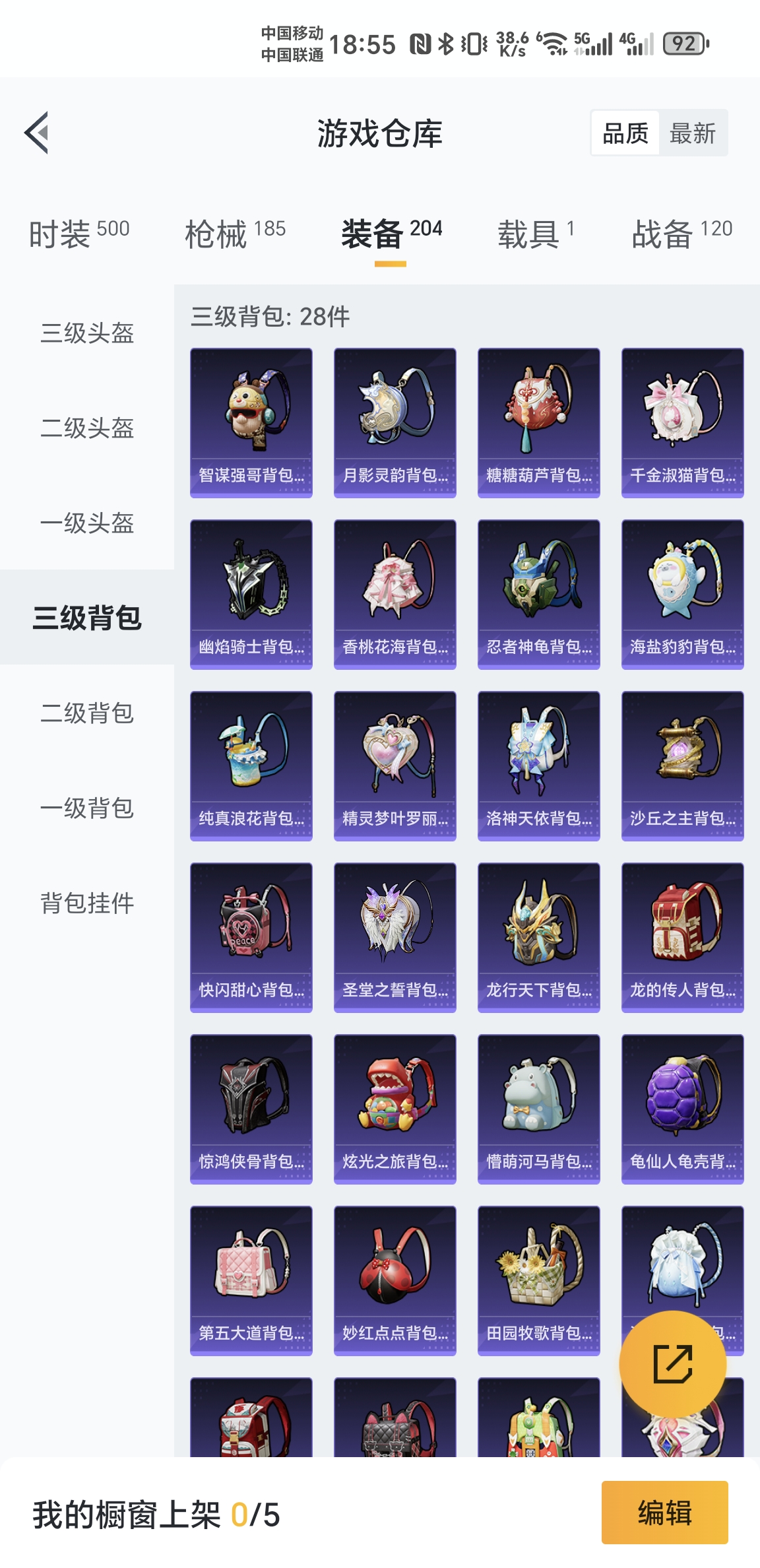Tap the 编辑 button
The height and width of the screenshot is (1568, 760).
[x=664, y=1513]
